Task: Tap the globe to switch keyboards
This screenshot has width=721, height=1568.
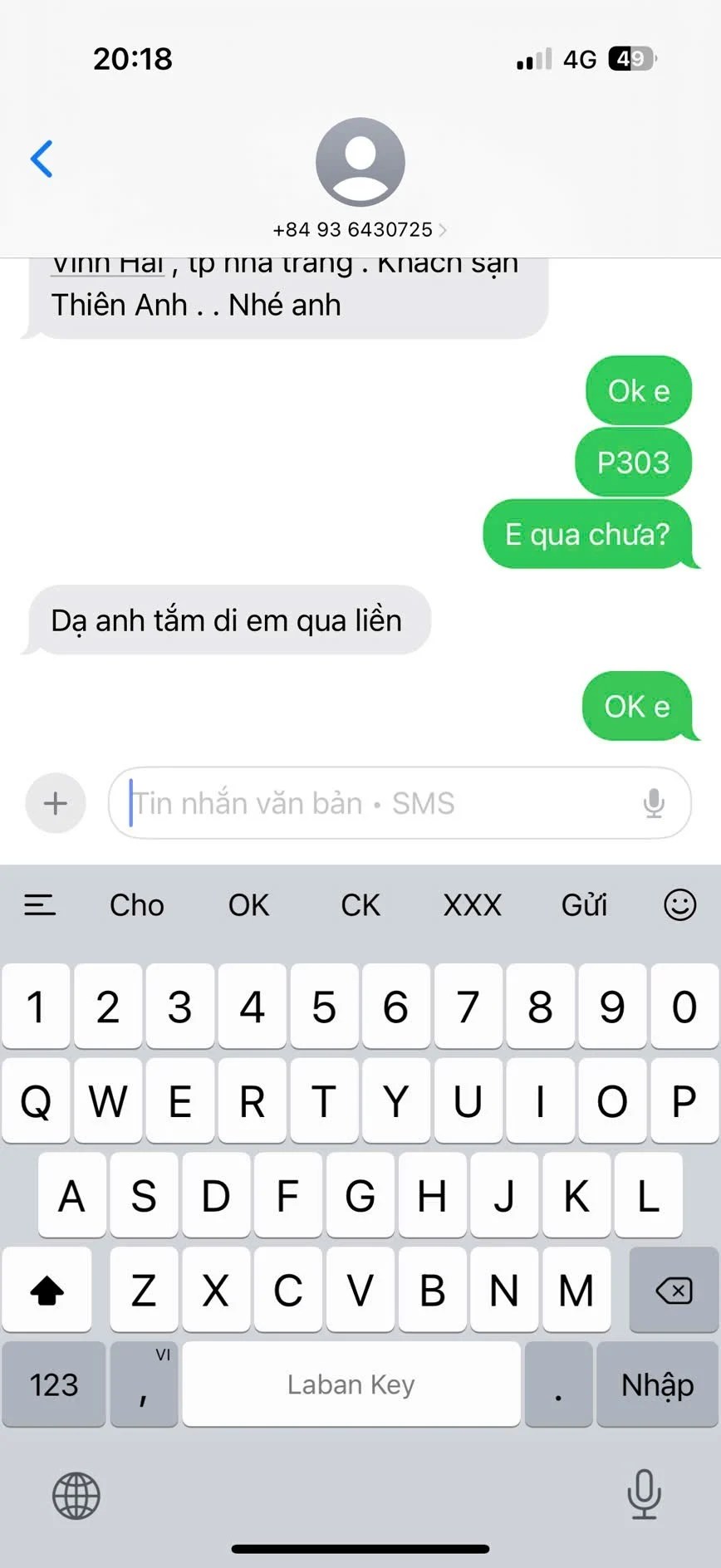Action: point(76,1496)
